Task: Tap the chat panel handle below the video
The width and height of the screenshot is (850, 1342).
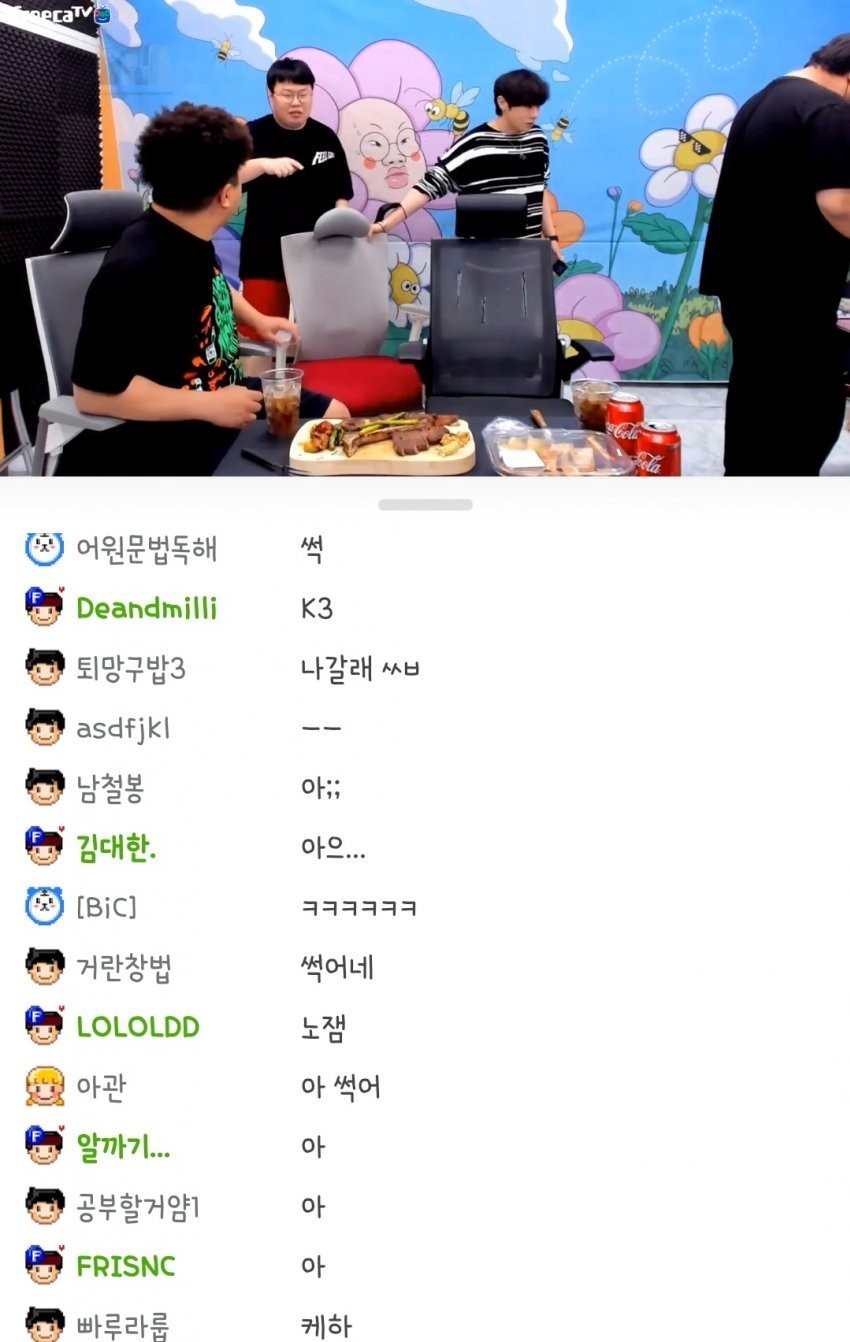Action: pos(425,505)
